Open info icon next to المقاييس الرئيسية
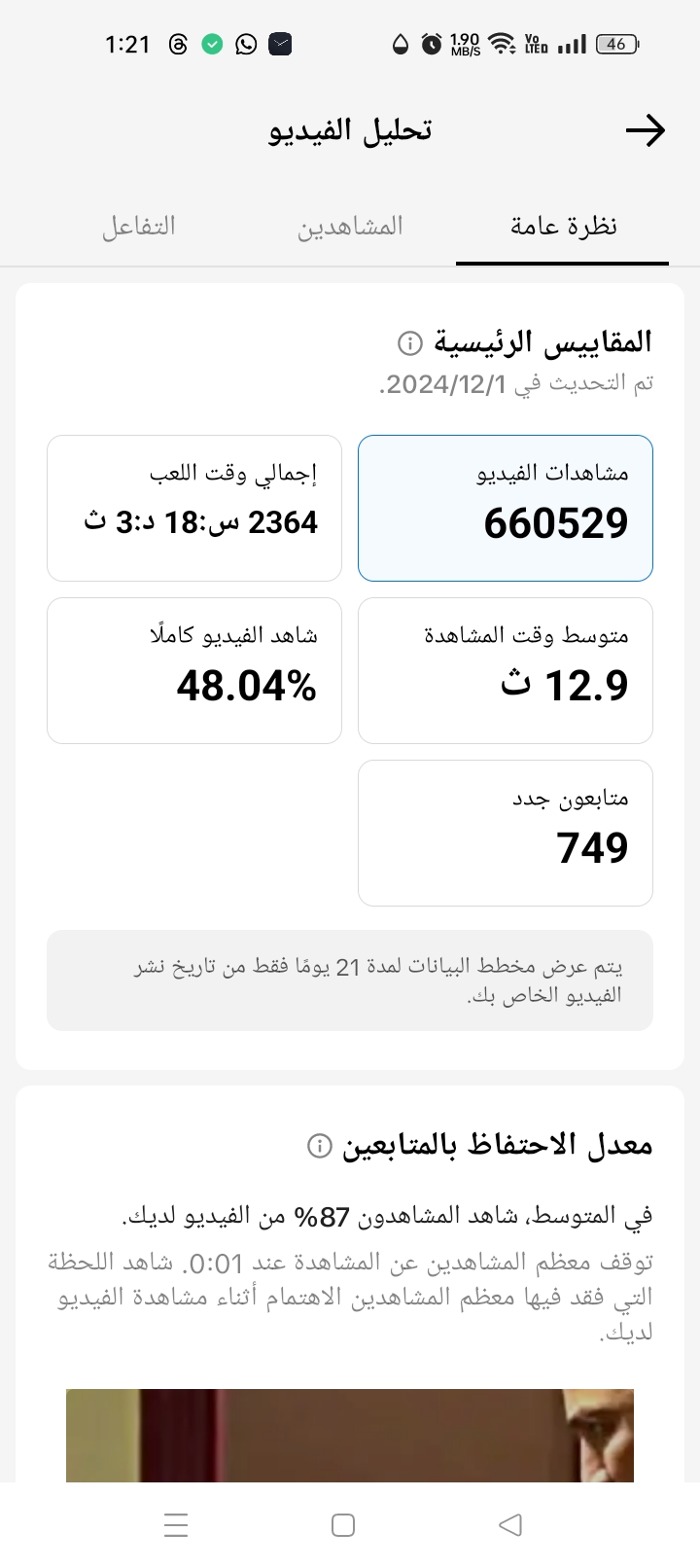This screenshot has width=700, height=1568. 410,342
